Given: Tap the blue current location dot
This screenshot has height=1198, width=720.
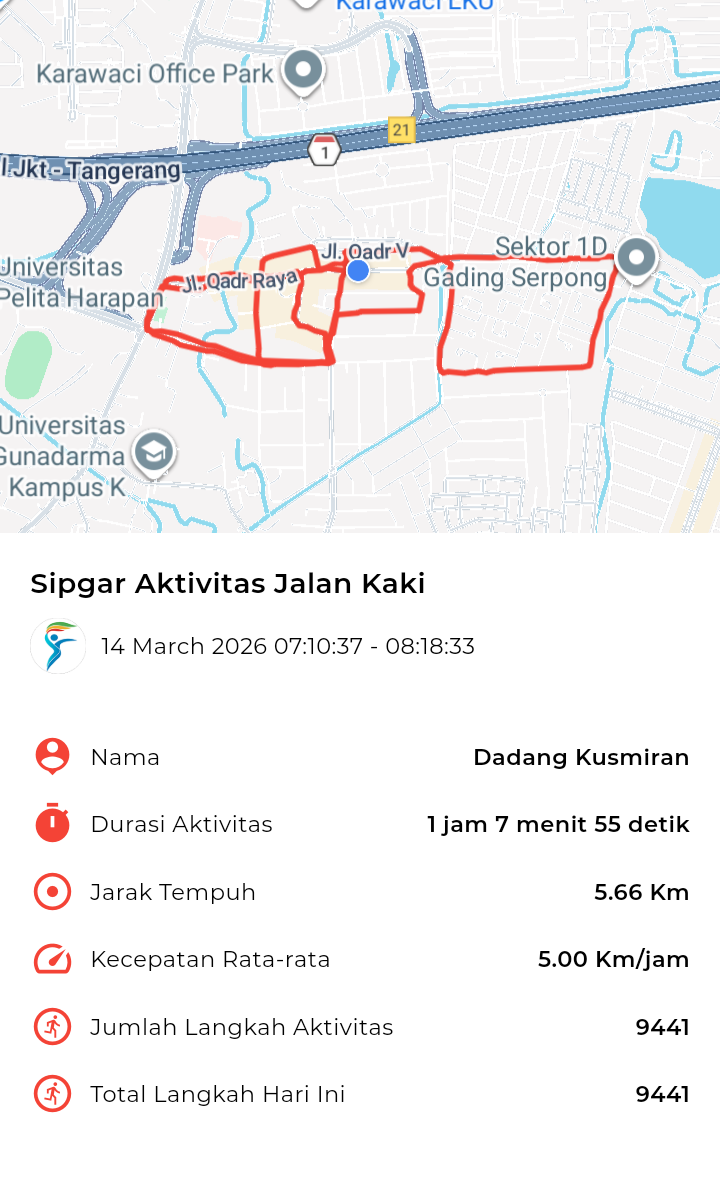Looking at the screenshot, I should pos(358,271).
